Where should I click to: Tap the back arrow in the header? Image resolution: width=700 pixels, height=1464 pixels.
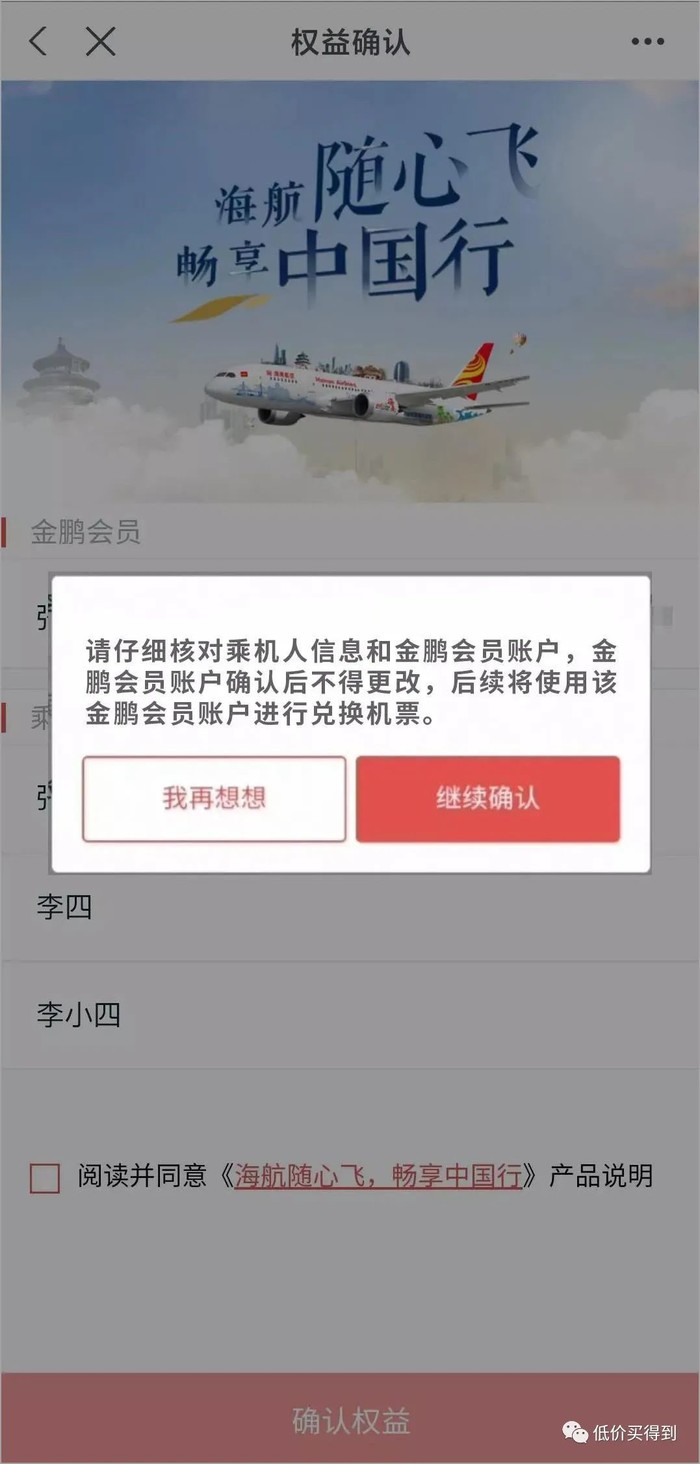coord(38,42)
